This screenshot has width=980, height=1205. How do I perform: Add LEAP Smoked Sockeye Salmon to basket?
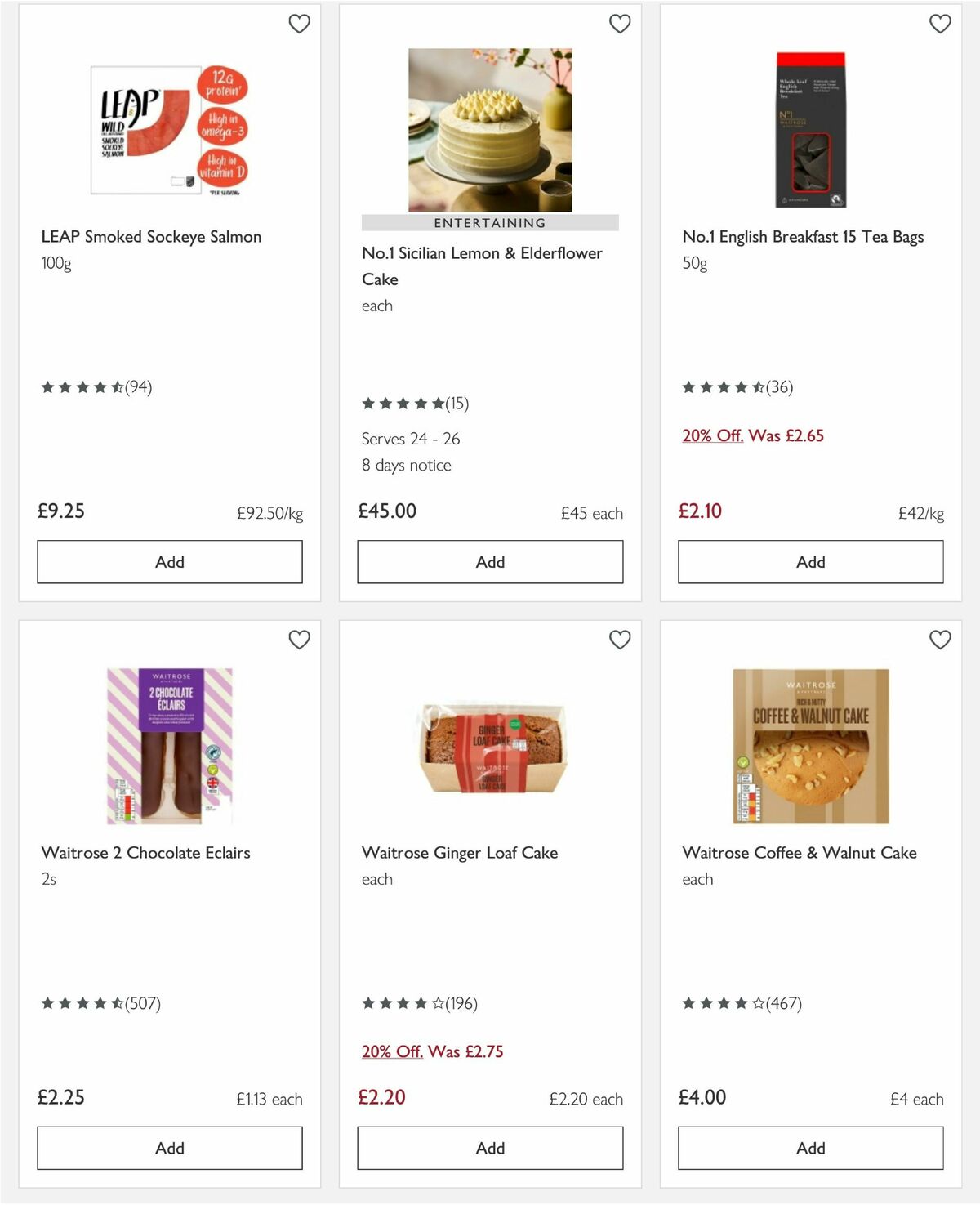pos(168,561)
